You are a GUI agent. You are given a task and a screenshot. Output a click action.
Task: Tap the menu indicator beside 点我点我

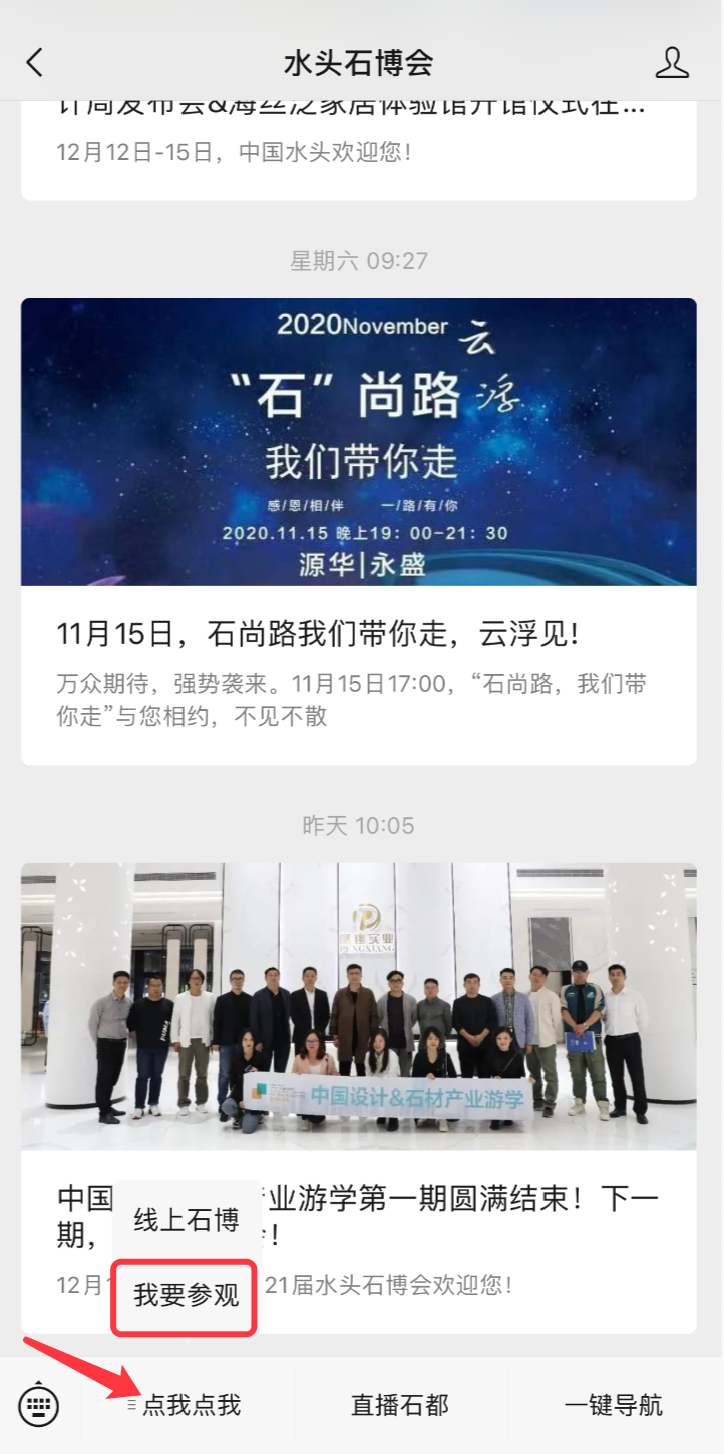click(131, 1404)
